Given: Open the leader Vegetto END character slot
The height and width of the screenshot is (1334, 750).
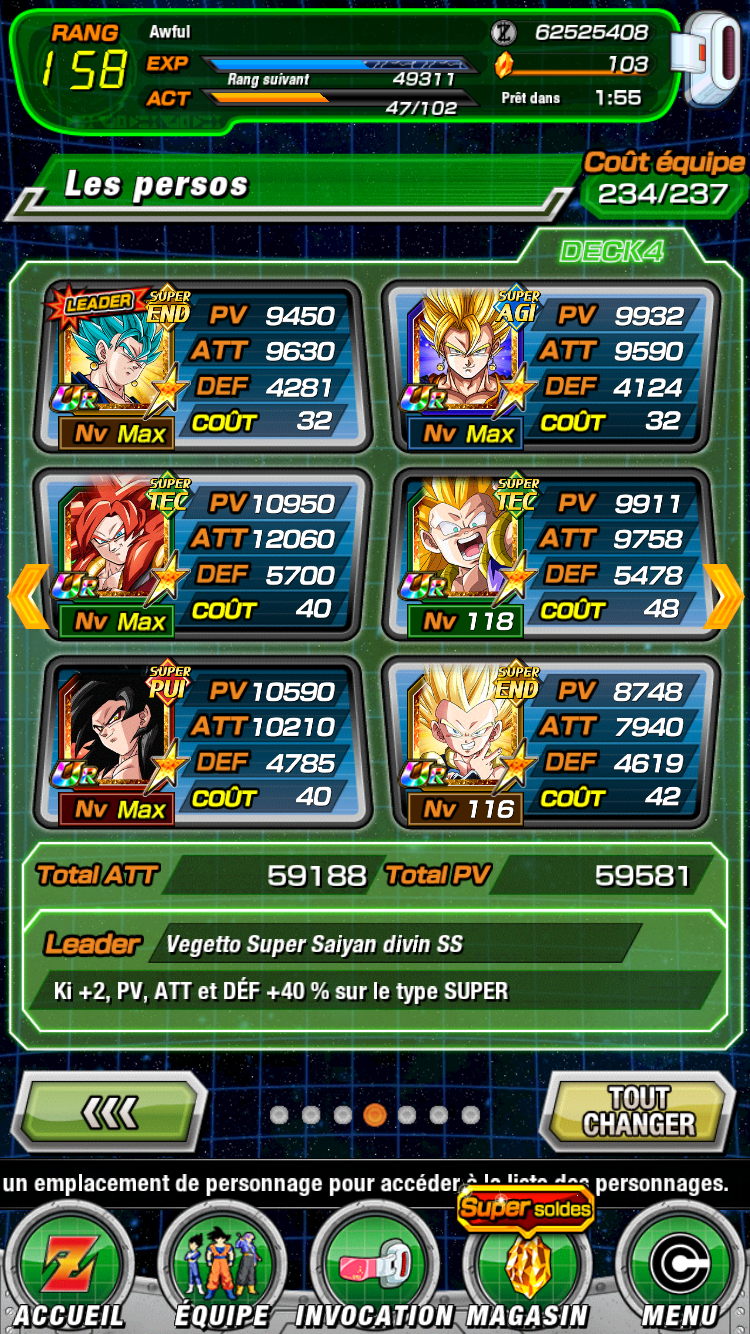Looking at the screenshot, I should tap(202, 367).
